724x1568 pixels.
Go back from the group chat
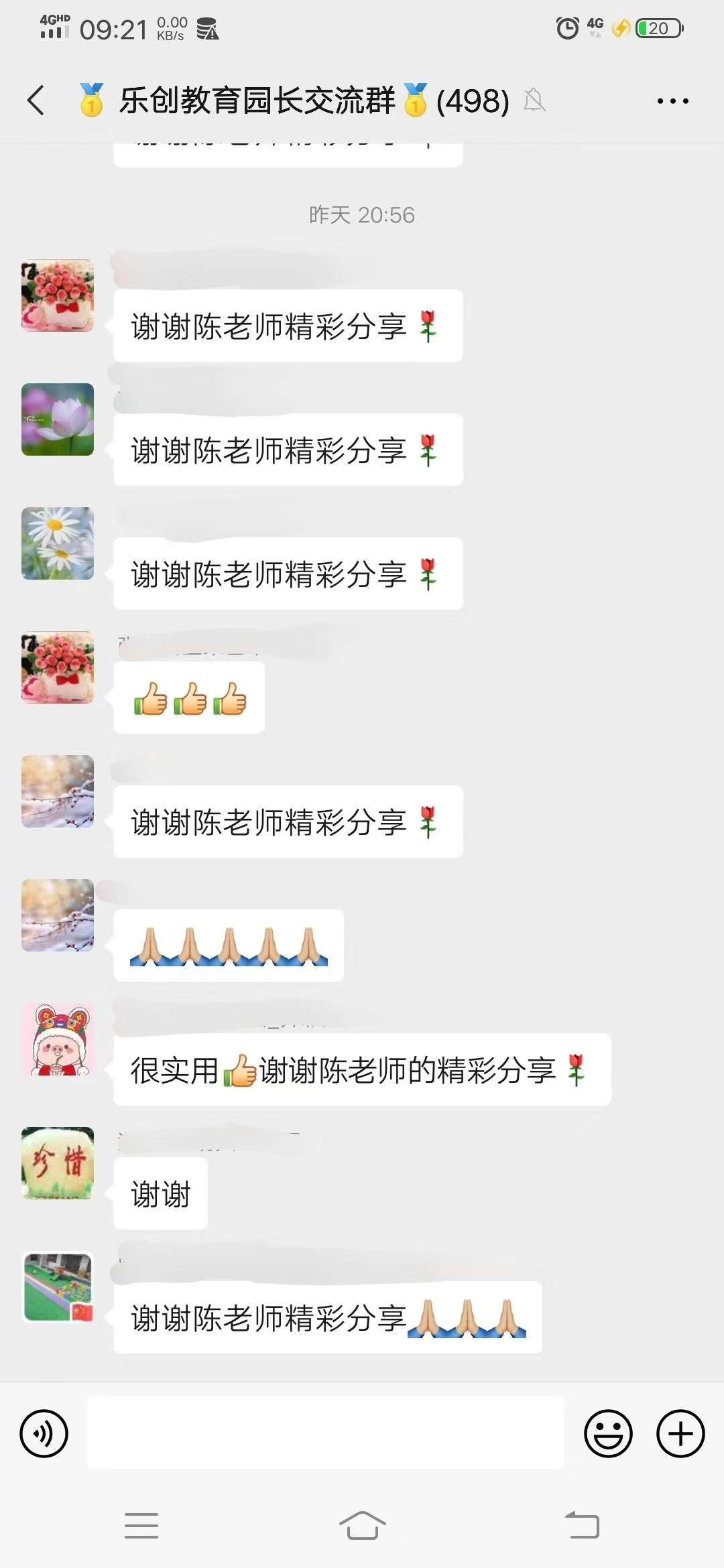36,101
